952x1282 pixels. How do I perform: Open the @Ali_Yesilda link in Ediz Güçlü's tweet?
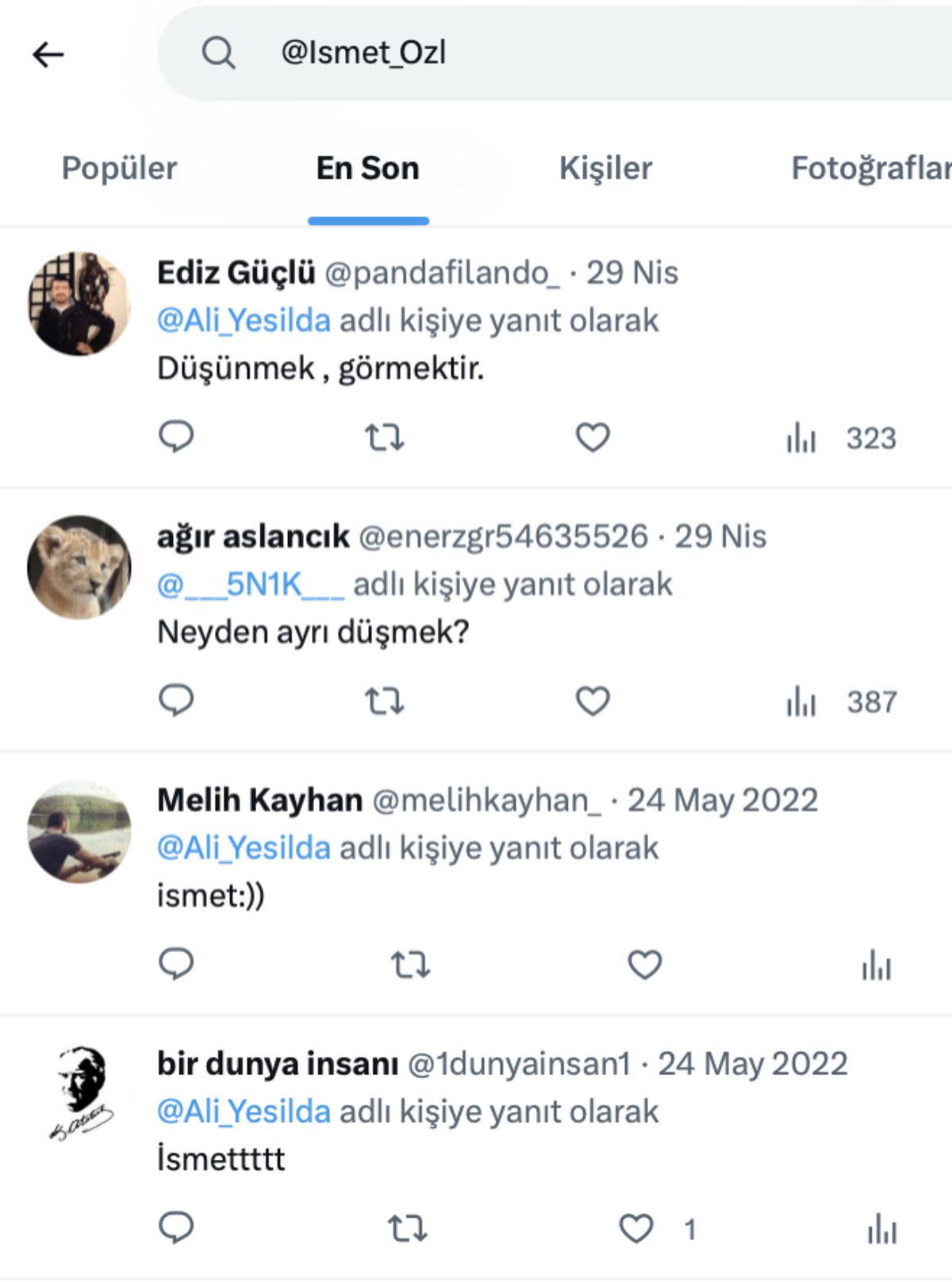(x=244, y=320)
